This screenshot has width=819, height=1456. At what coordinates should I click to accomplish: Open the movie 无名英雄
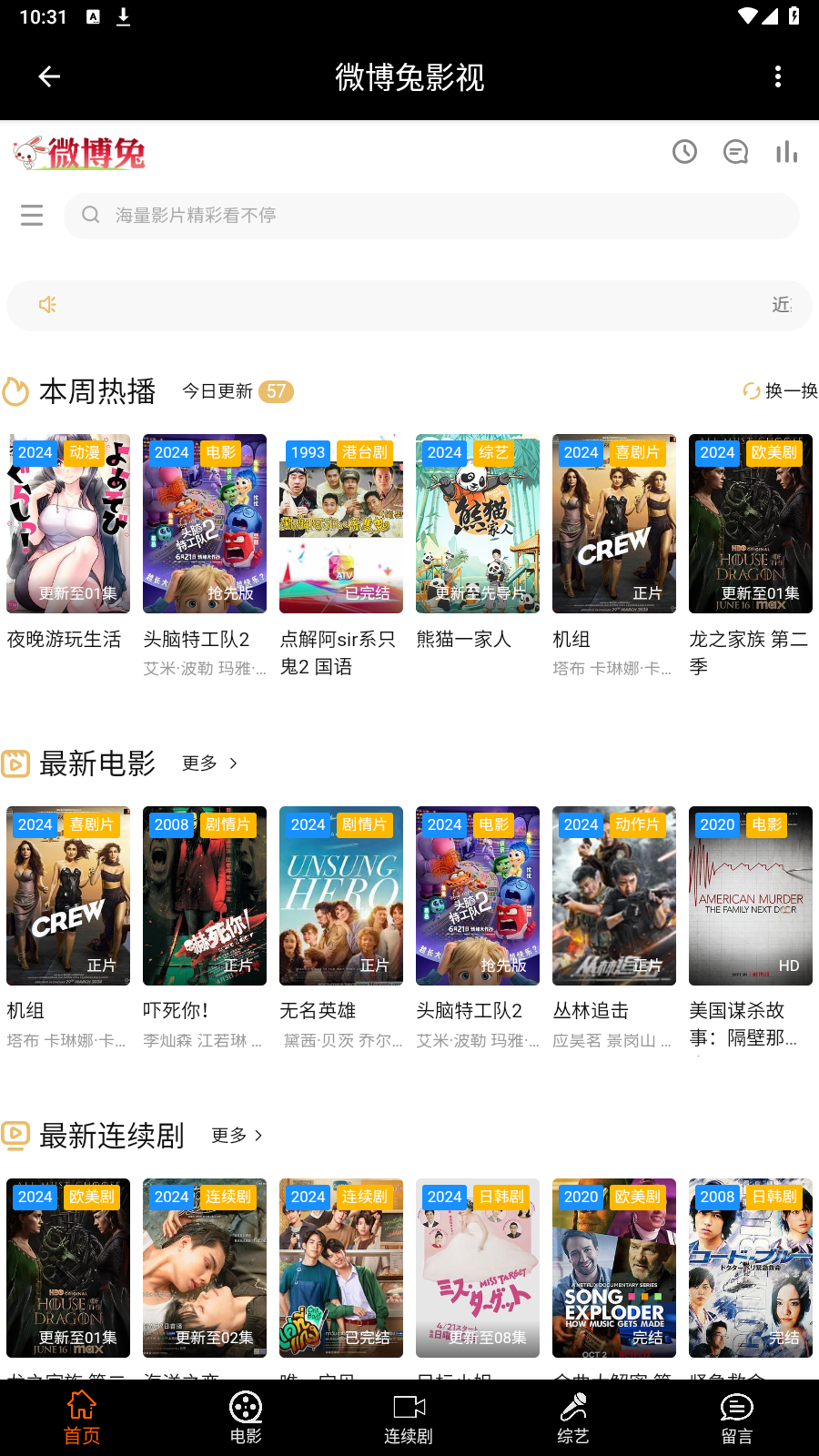(x=341, y=896)
